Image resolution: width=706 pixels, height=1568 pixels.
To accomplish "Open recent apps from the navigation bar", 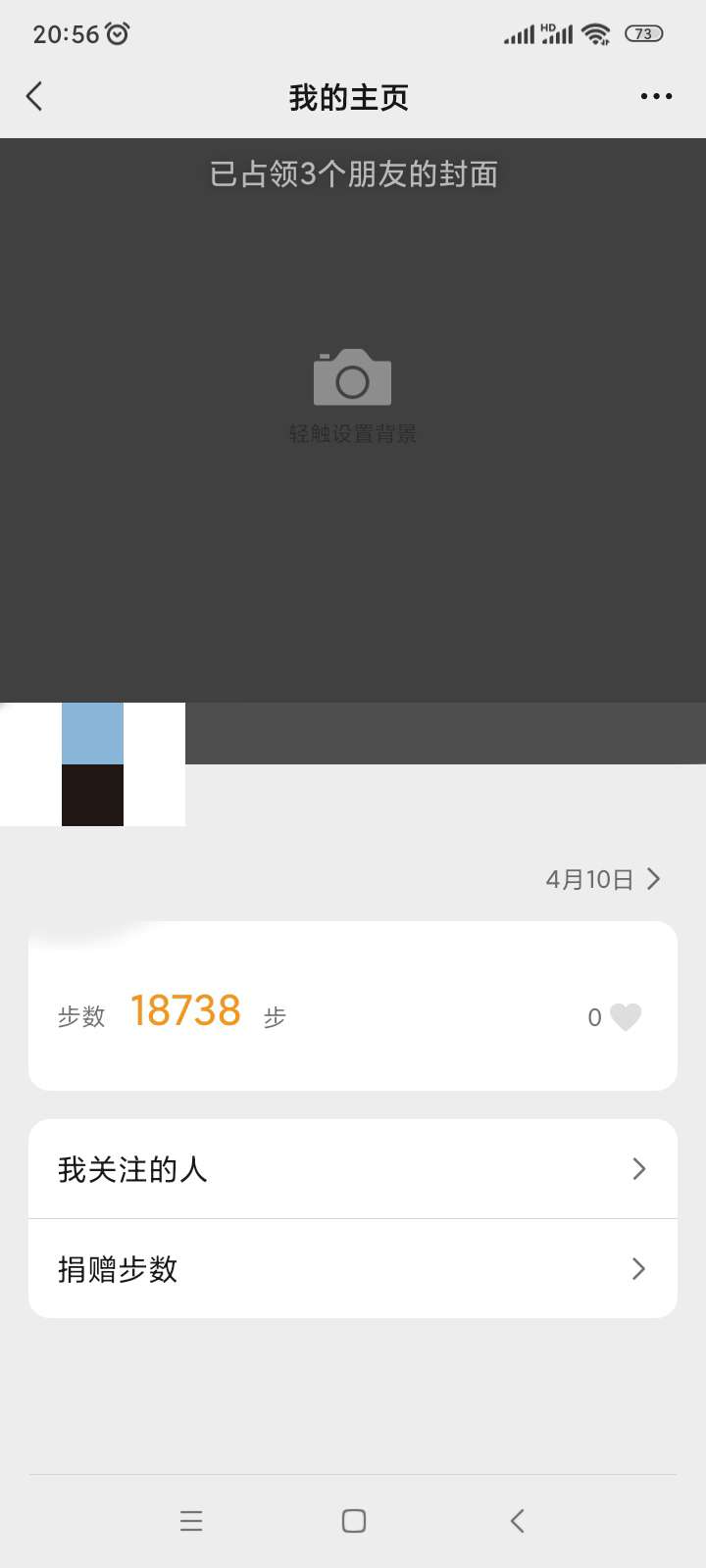I will [191, 1521].
